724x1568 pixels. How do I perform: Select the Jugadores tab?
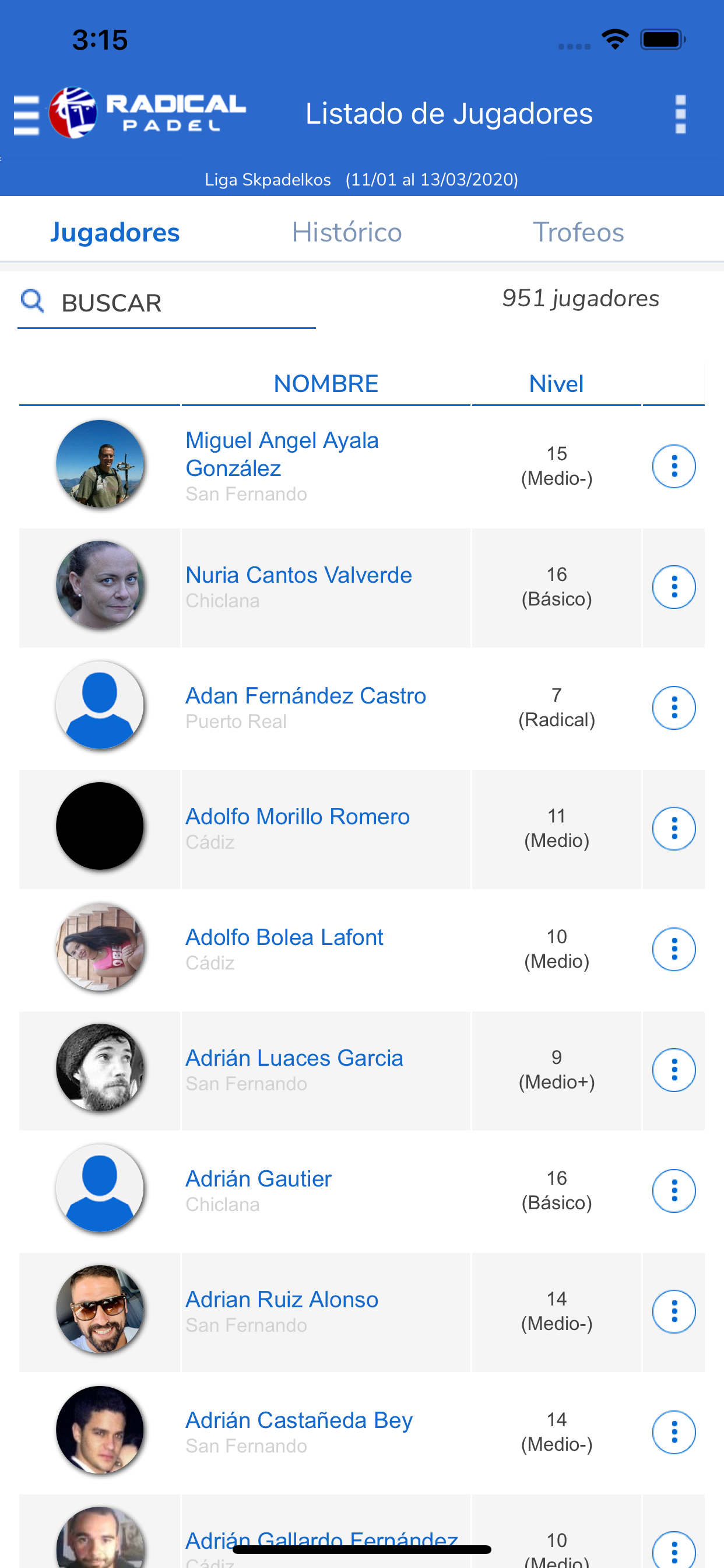pos(115,232)
